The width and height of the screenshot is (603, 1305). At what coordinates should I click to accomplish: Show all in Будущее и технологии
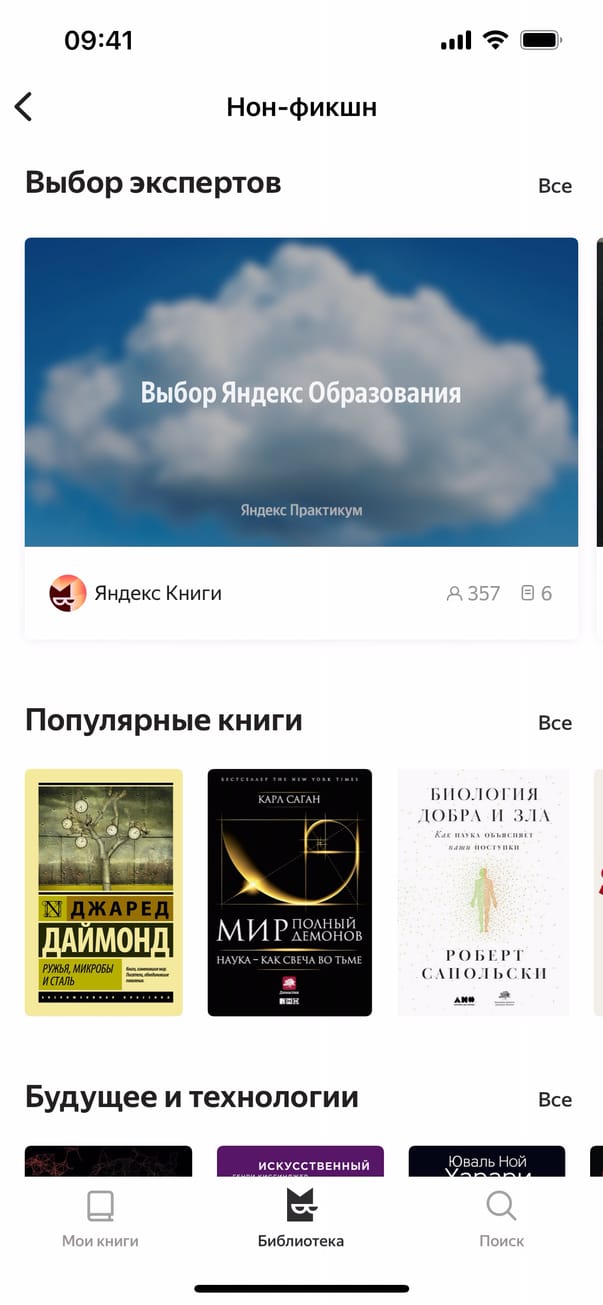pos(555,1100)
